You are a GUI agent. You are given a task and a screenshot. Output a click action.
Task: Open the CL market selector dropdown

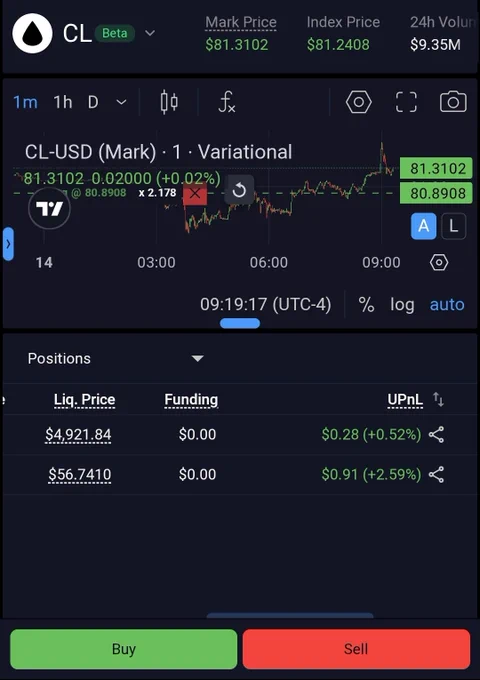click(x=150, y=33)
